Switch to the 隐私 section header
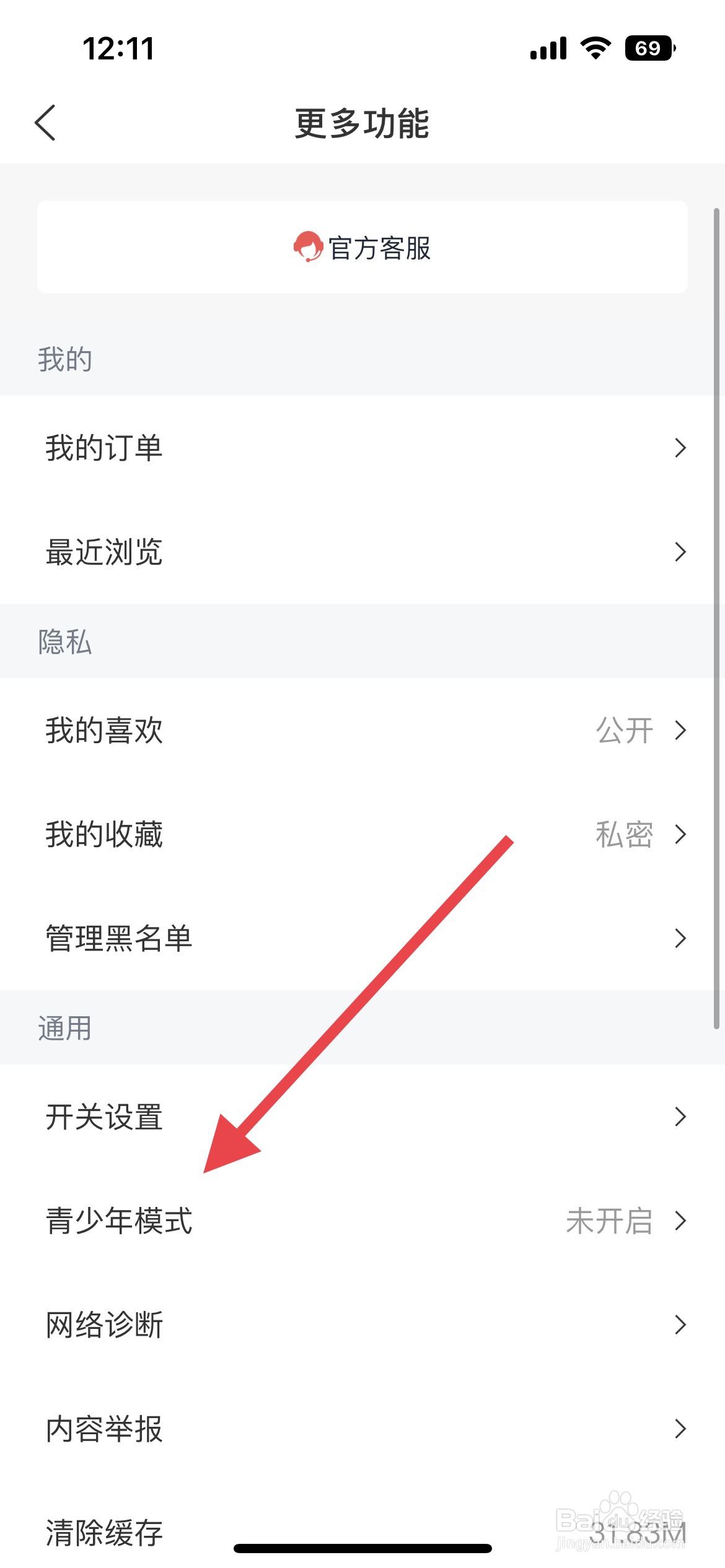725x1568 pixels. (64, 642)
